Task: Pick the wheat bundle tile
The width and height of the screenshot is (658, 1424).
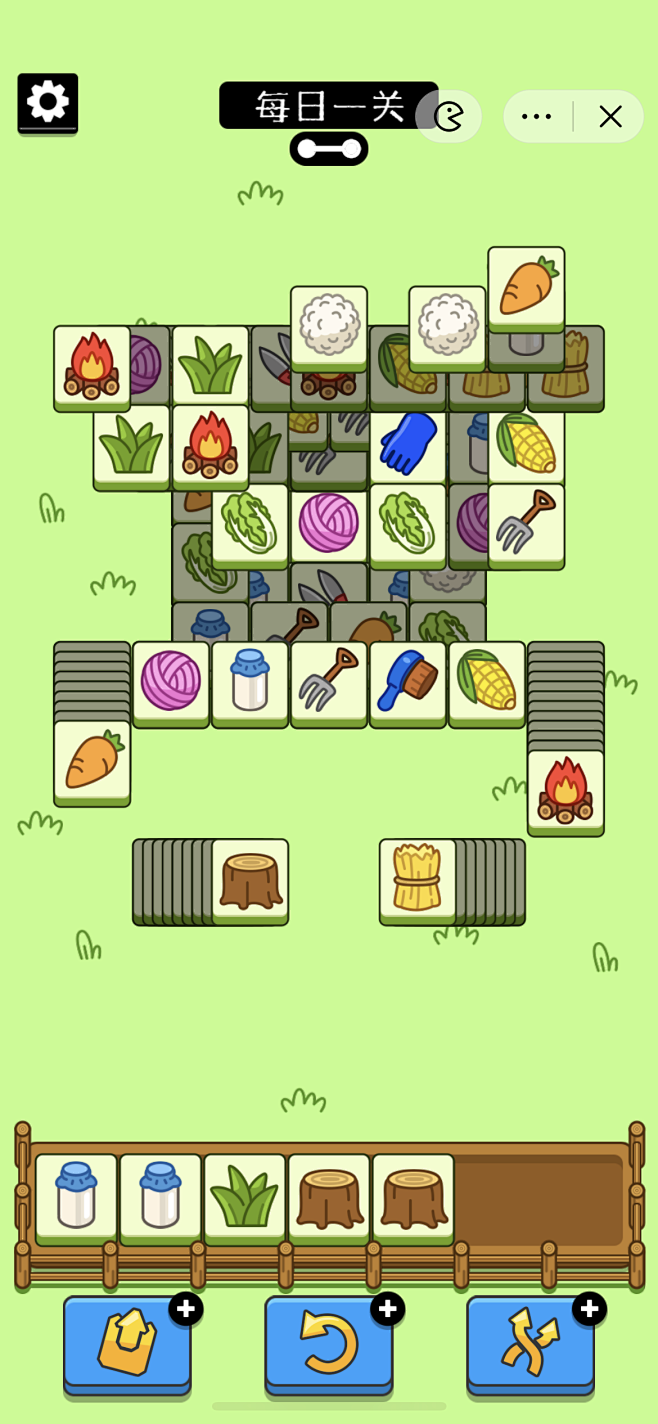Action: click(417, 881)
